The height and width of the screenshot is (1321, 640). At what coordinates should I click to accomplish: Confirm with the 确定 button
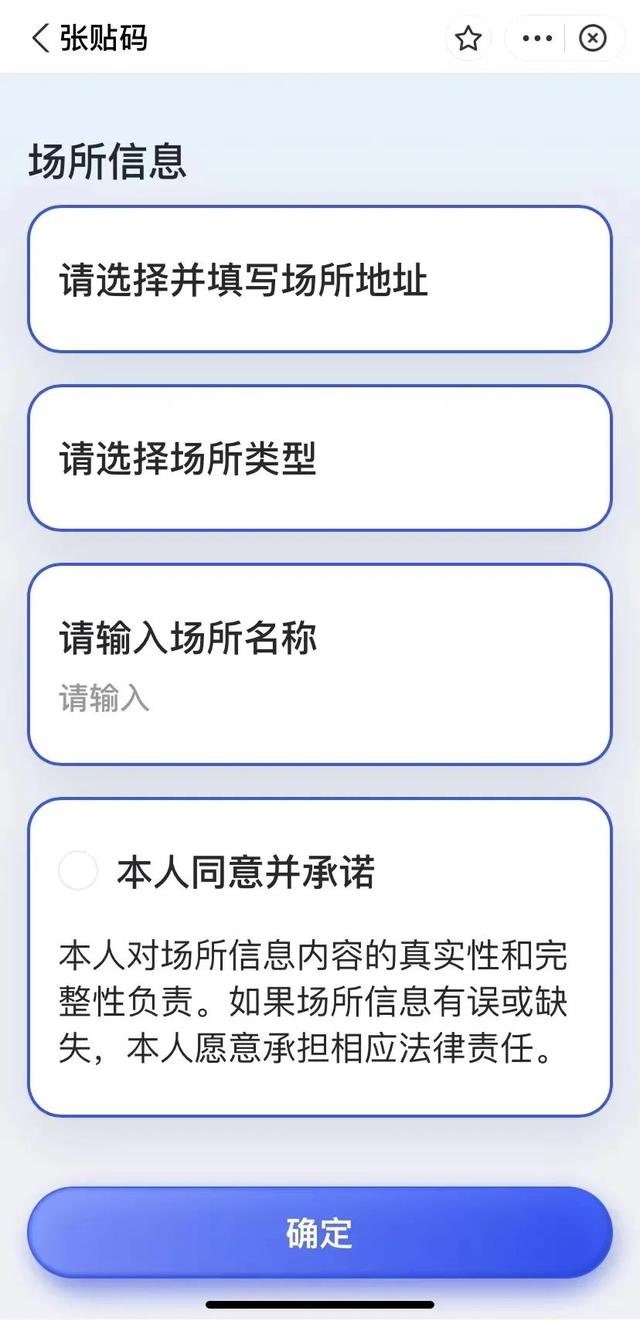coord(319,1232)
